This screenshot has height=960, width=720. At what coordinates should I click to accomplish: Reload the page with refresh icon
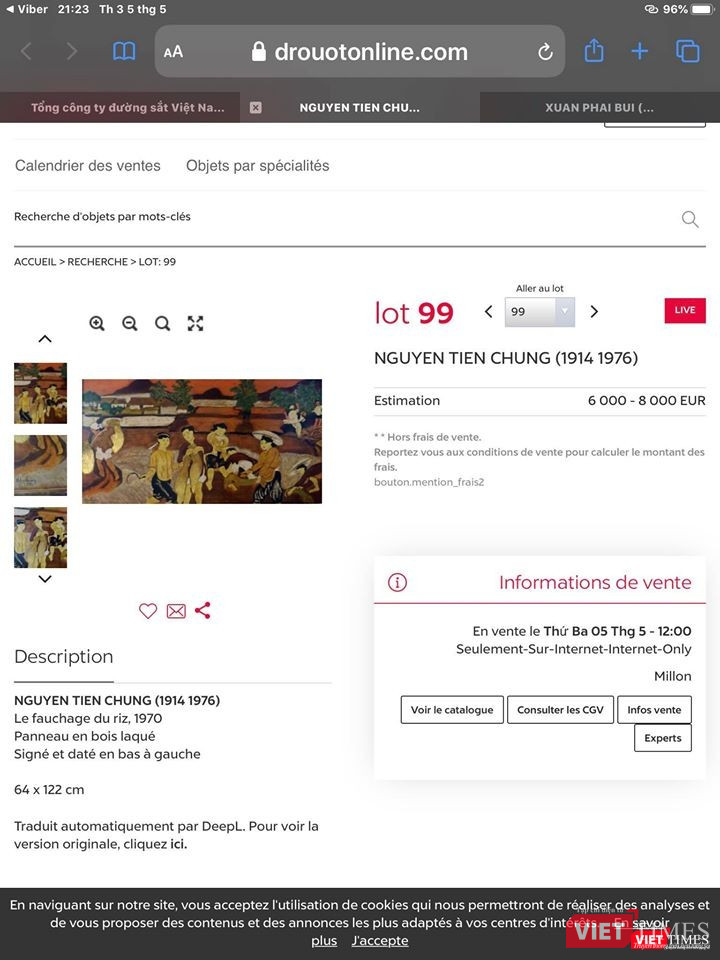(x=544, y=51)
